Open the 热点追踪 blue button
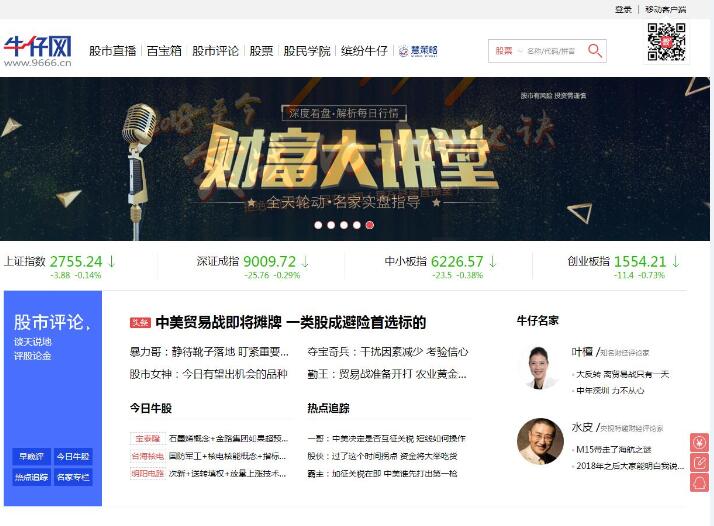 coord(30,477)
